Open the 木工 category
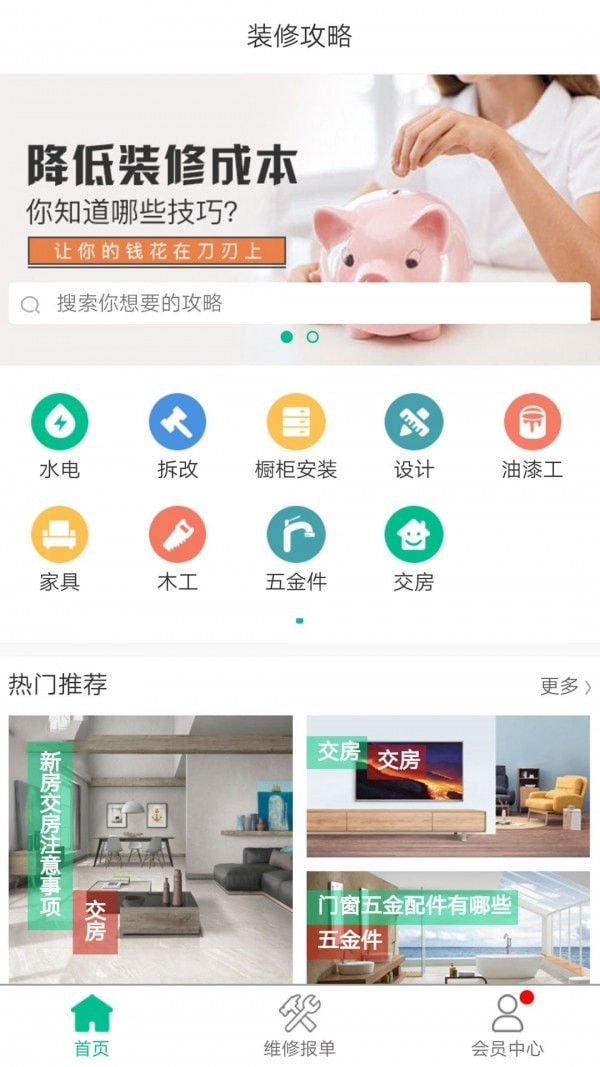The image size is (600, 1067). point(178,548)
